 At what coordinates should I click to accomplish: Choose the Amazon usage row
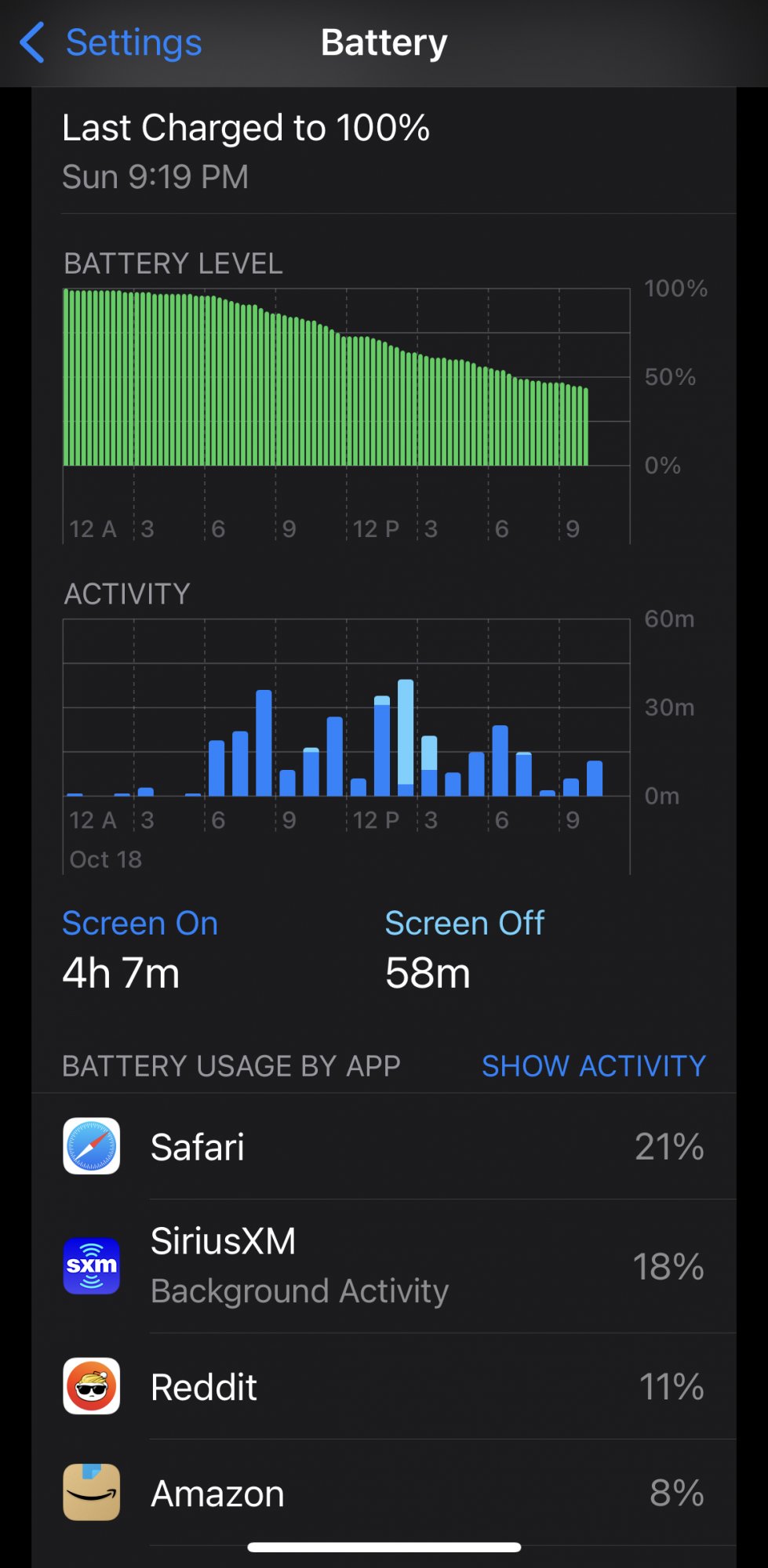384,1493
